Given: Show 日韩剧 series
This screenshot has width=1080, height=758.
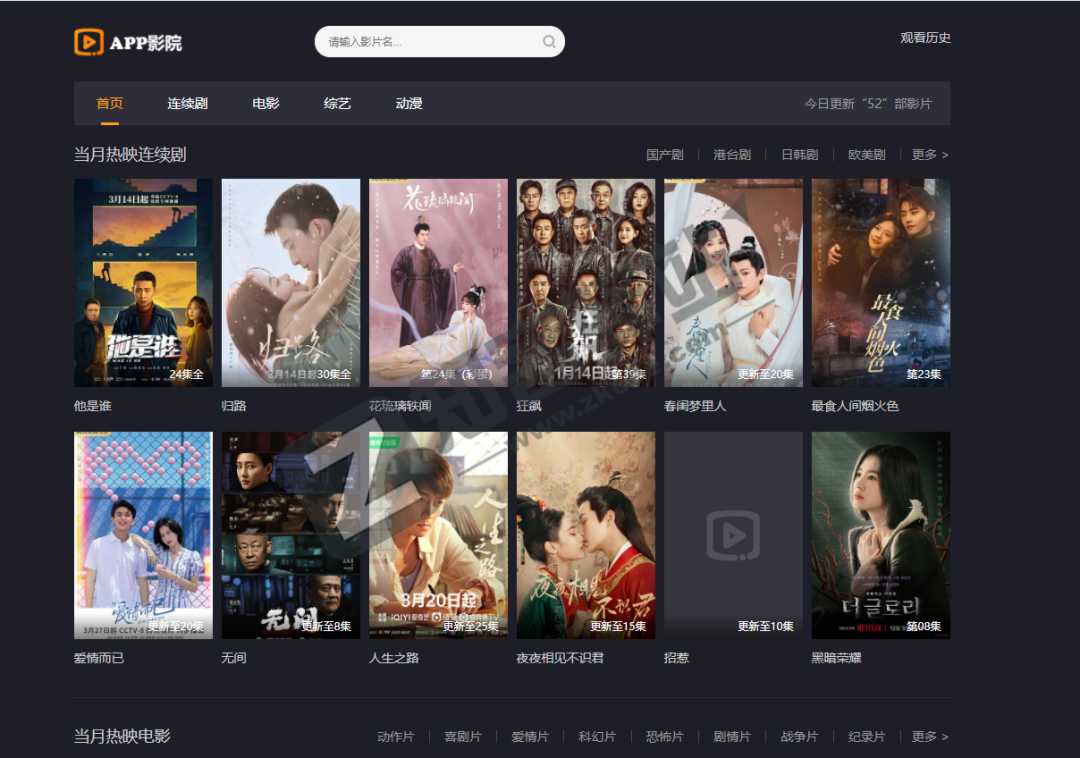Looking at the screenshot, I should coord(799,155).
